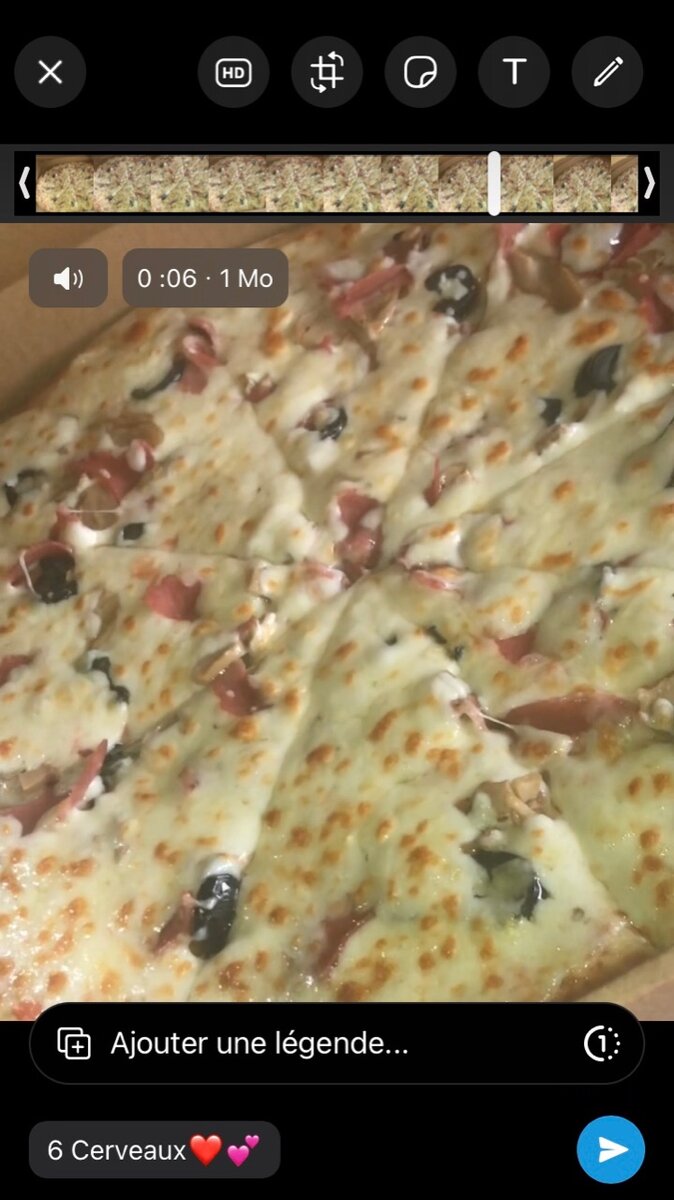674x1200 pixels.
Task: Mute the video sound
Action: (x=68, y=278)
